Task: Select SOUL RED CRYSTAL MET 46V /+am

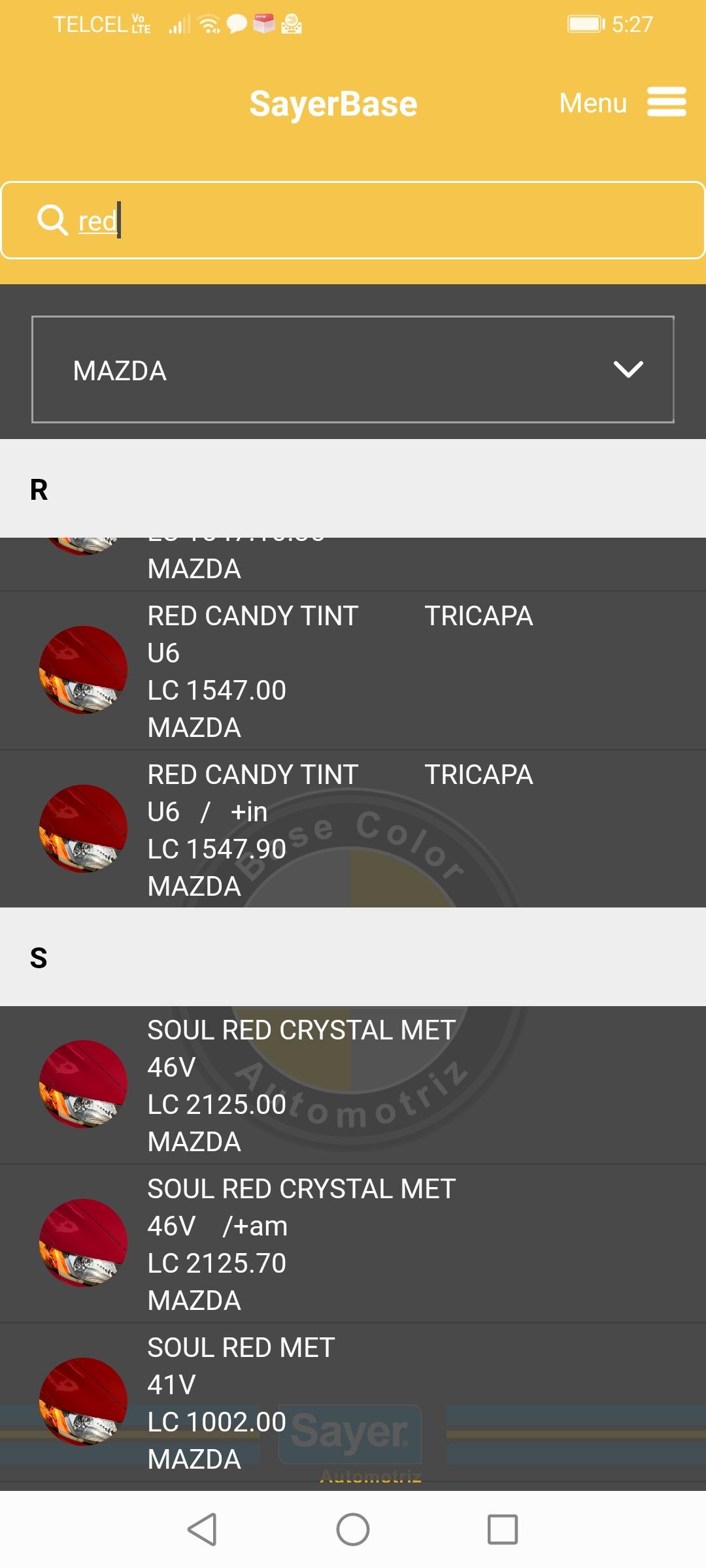Action: point(353,1244)
